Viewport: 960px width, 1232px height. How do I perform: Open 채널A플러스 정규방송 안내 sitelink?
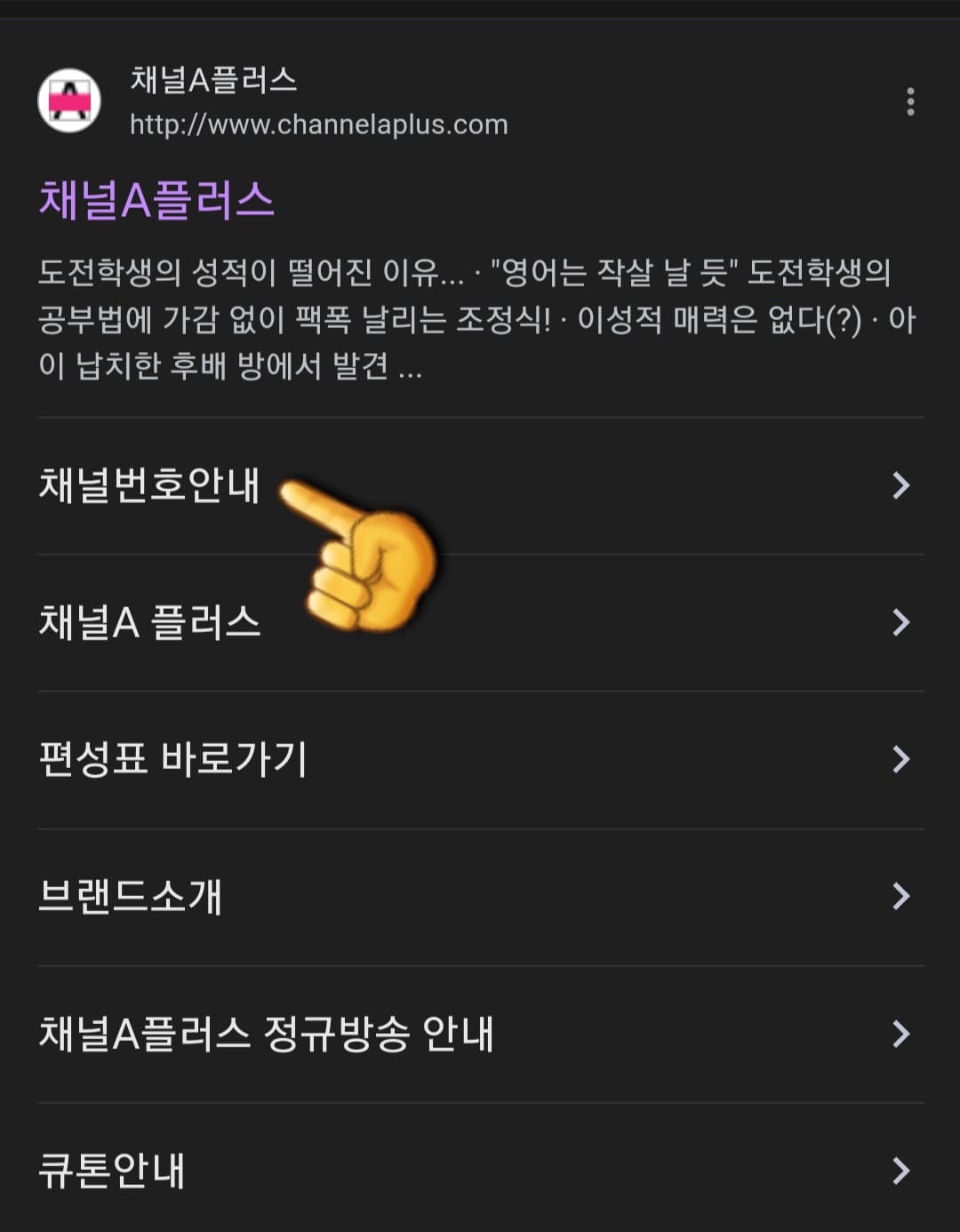267,1031
